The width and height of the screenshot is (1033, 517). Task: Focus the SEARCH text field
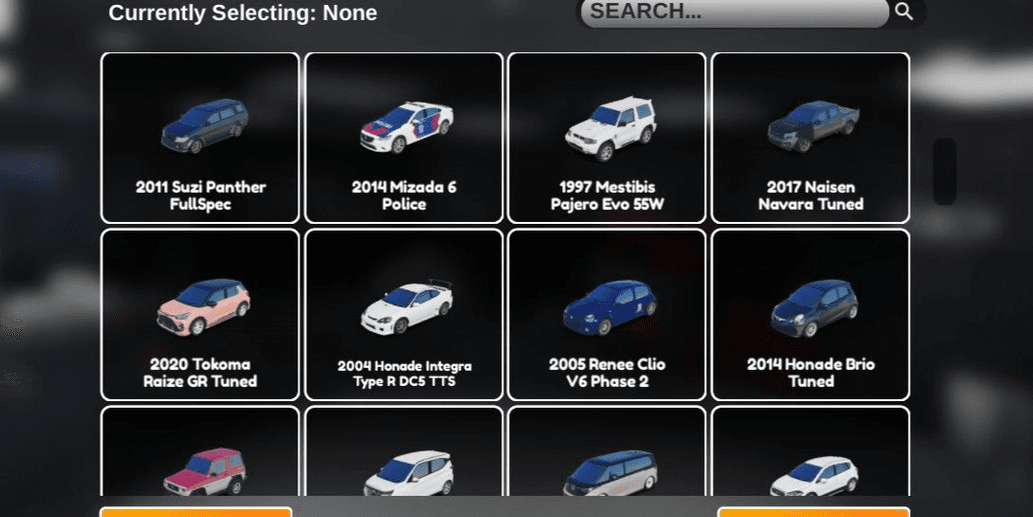[x=734, y=12]
